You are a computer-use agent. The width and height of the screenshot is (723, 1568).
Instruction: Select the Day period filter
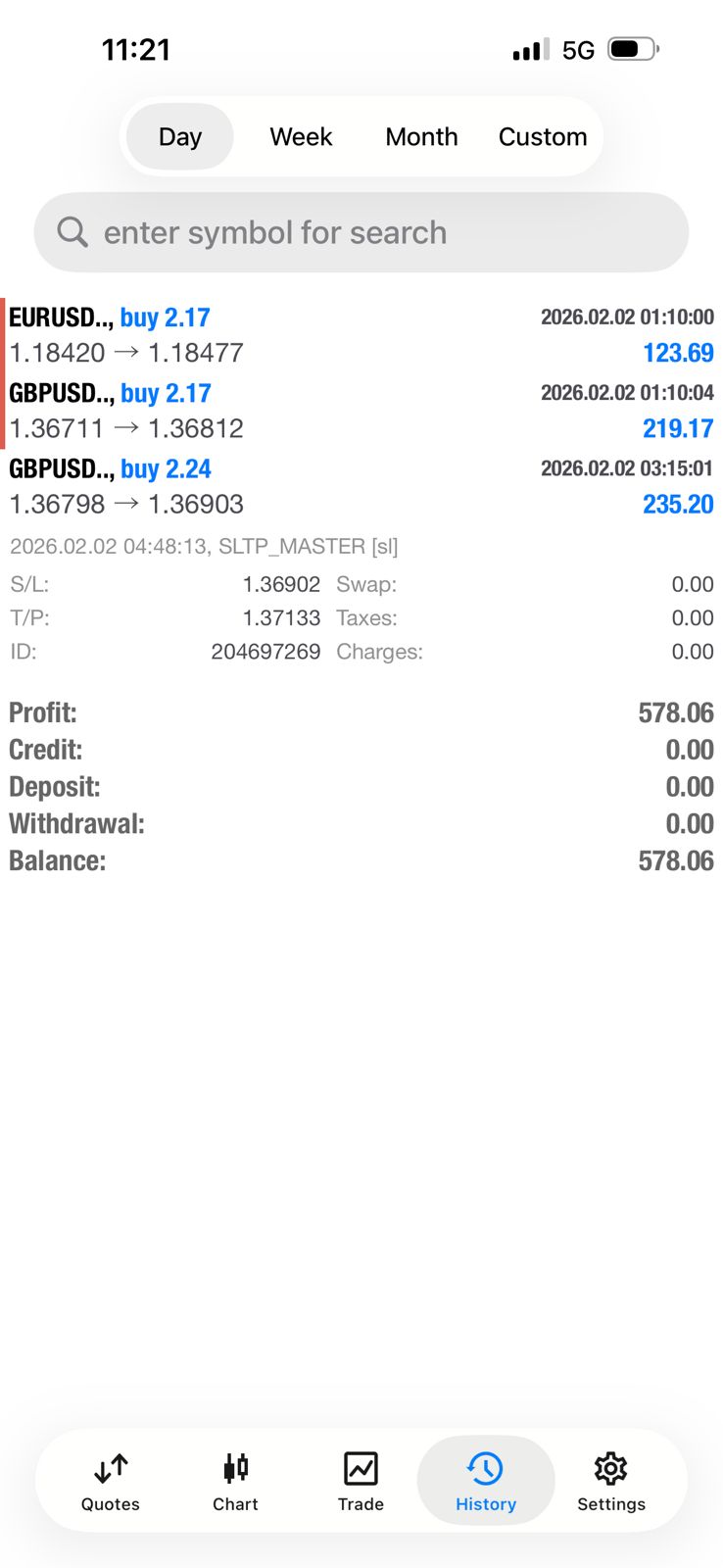tap(180, 137)
